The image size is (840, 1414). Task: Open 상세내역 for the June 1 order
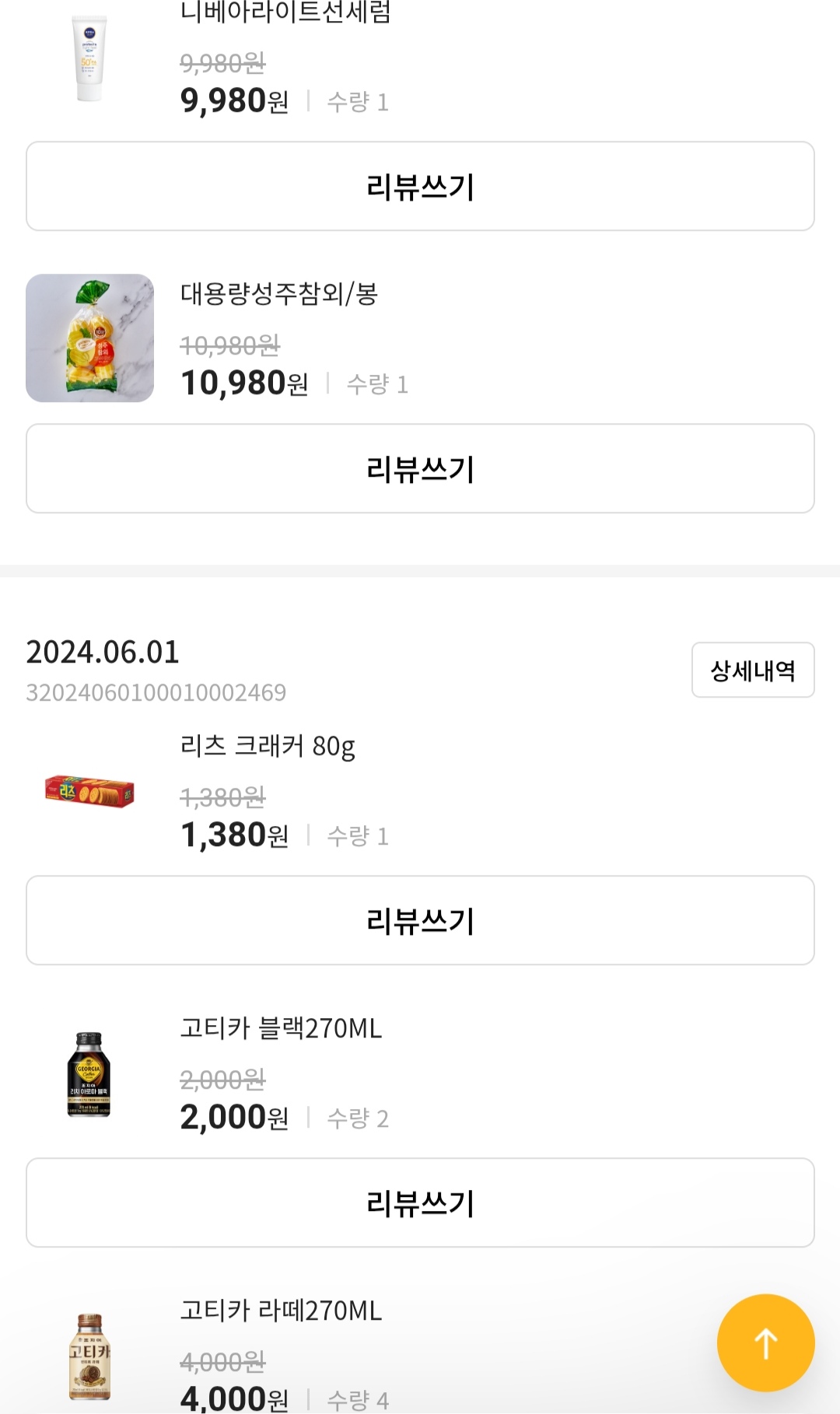(752, 670)
